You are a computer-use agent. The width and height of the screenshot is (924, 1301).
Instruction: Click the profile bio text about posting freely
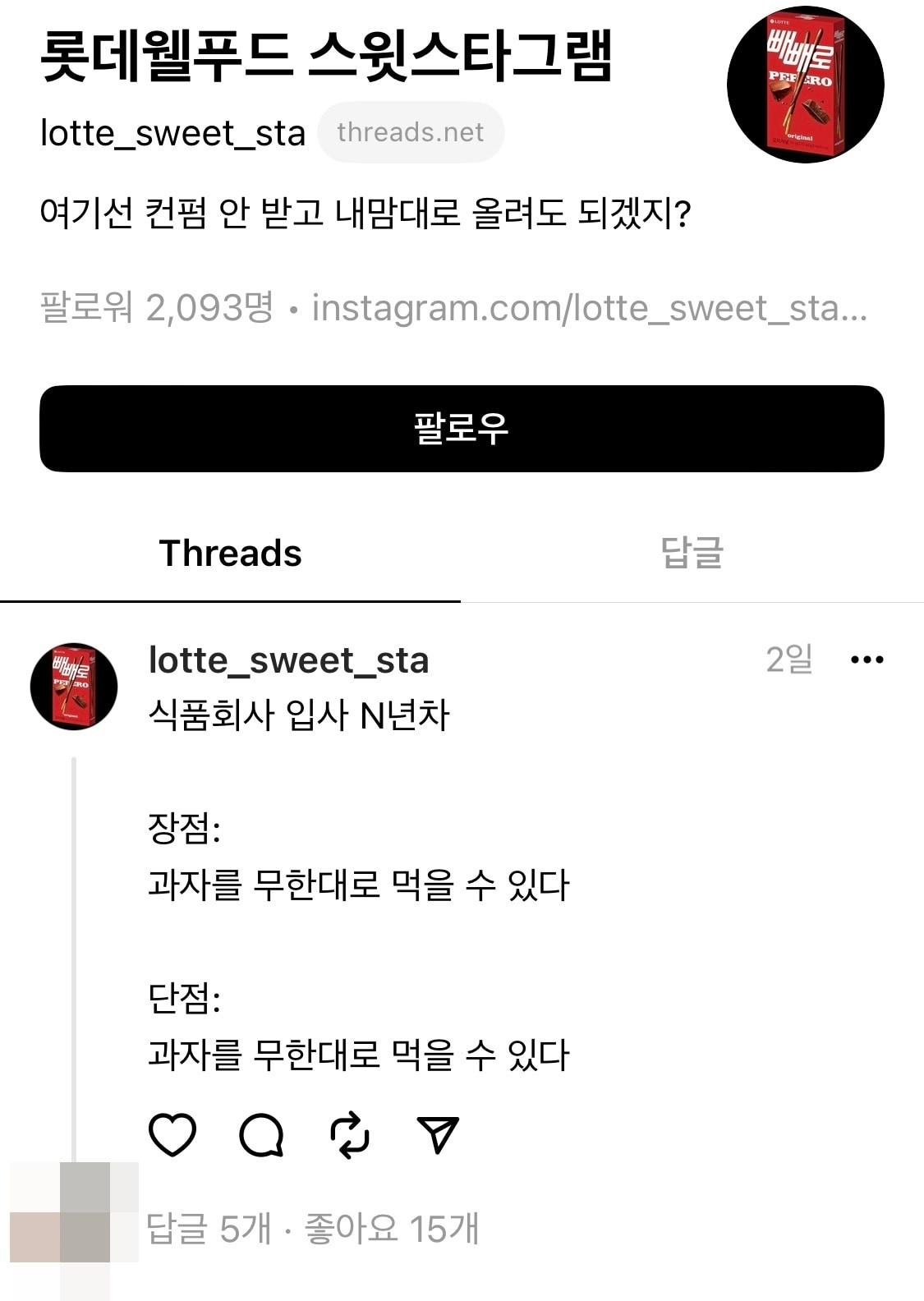[x=370, y=213]
